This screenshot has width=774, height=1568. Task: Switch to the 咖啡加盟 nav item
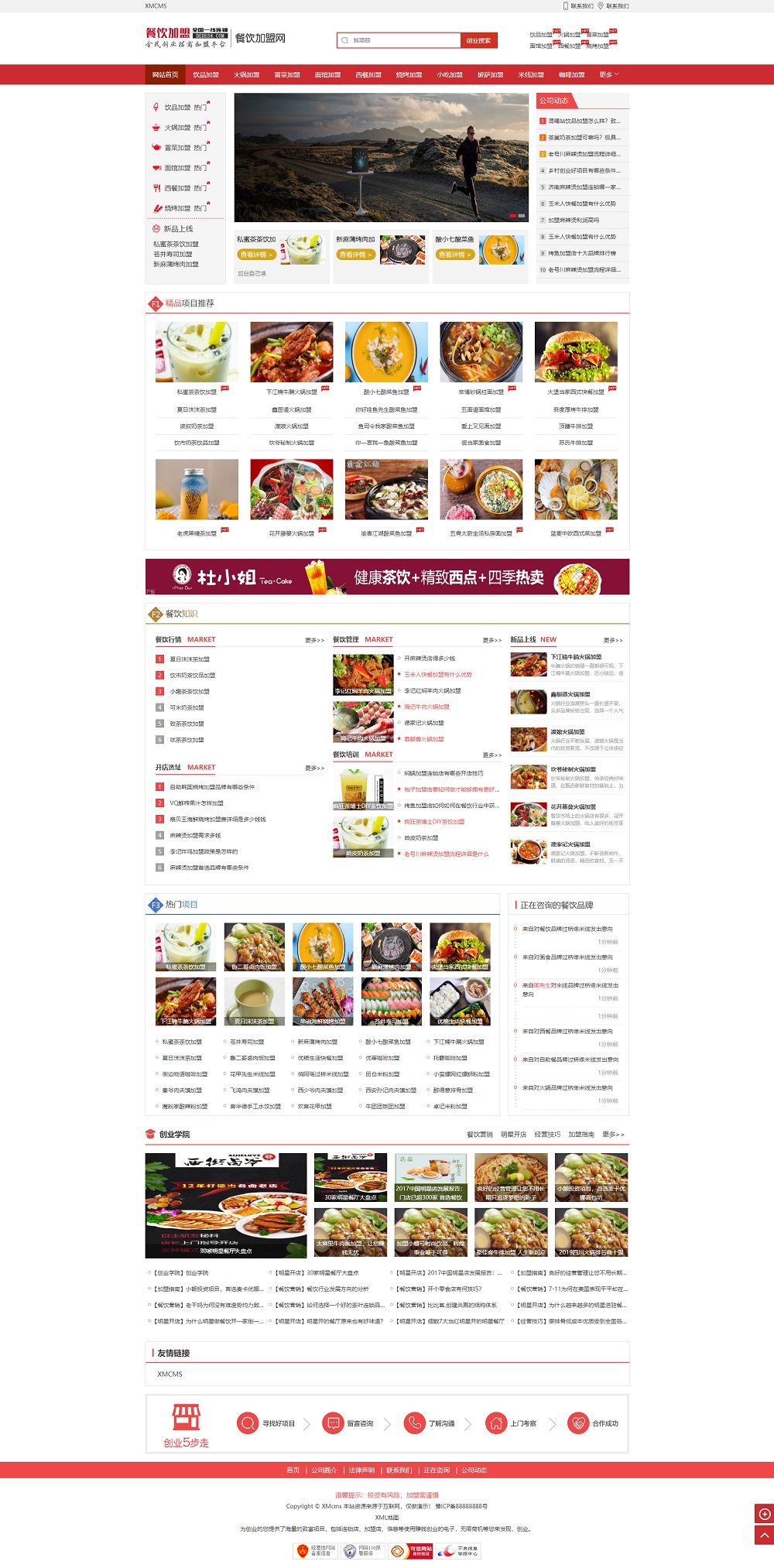571,75
